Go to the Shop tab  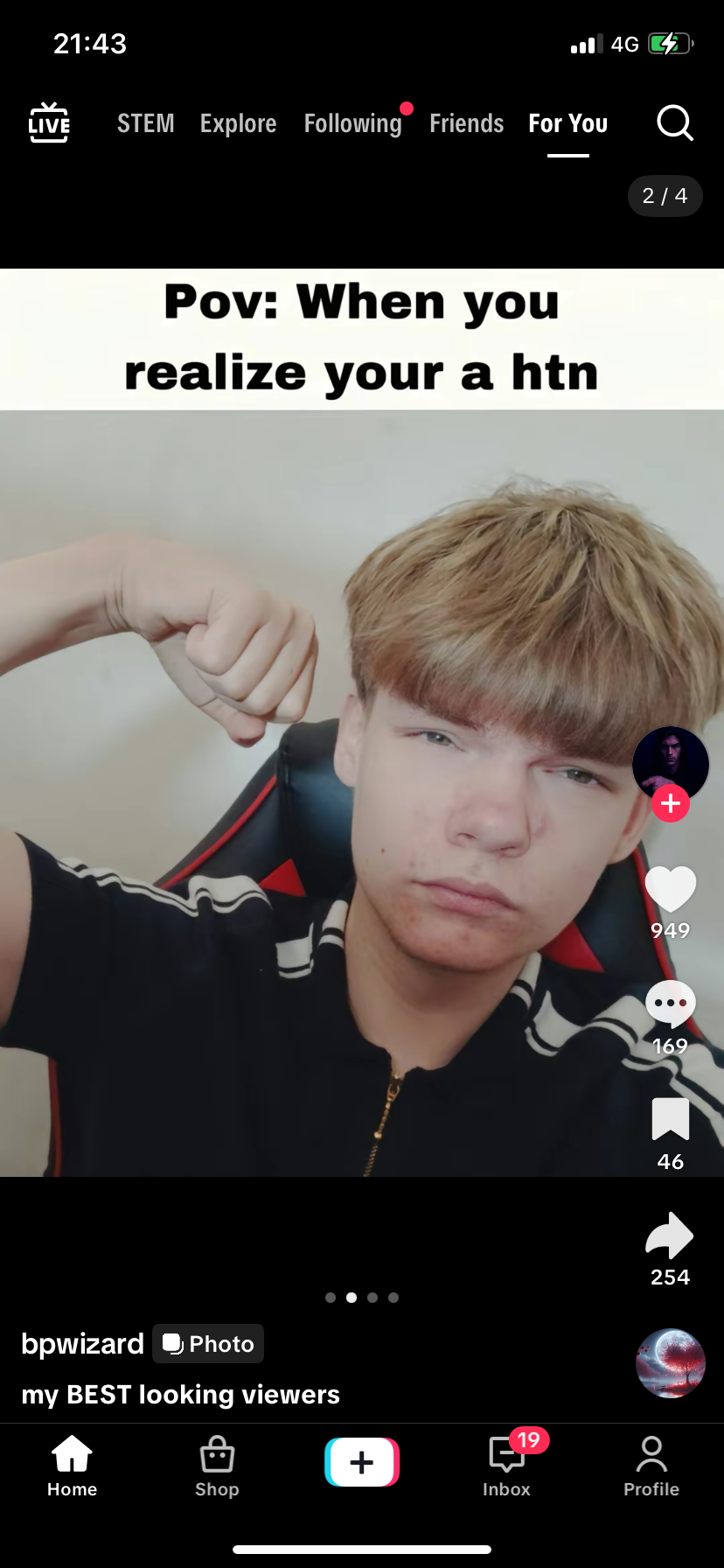tap(217, 1466)
